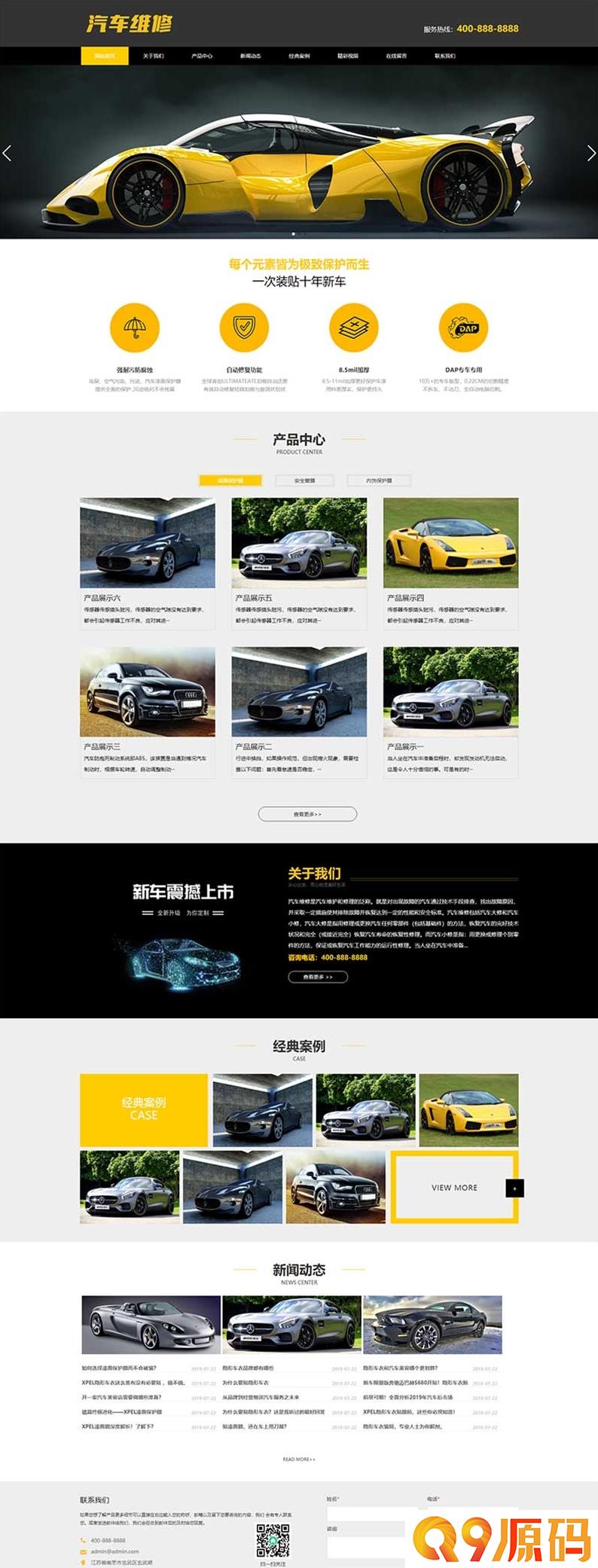Select 经典案例 in the top navigation
Screen dimensions: 598x1568
(x=299, y=56)
